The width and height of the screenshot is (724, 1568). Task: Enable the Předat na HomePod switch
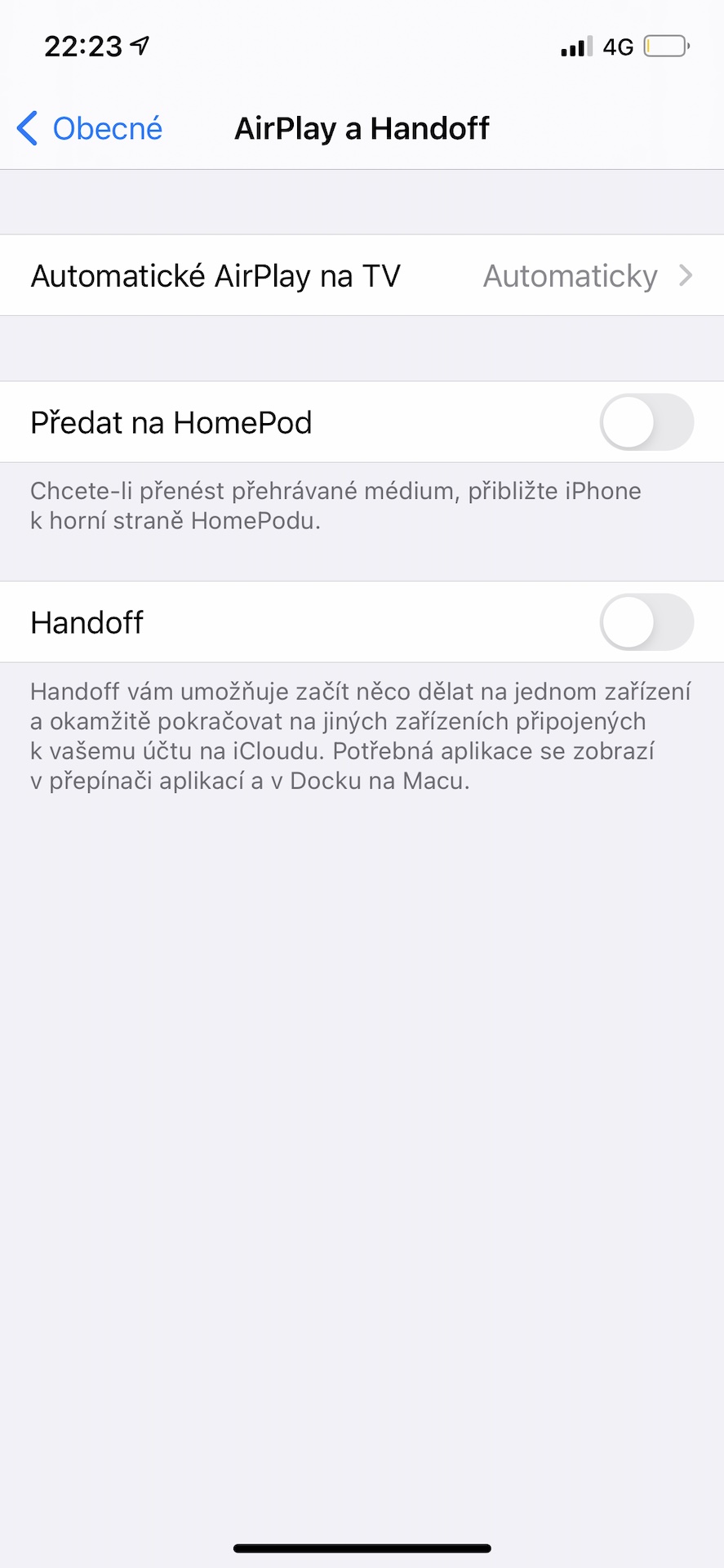[646, 422]
